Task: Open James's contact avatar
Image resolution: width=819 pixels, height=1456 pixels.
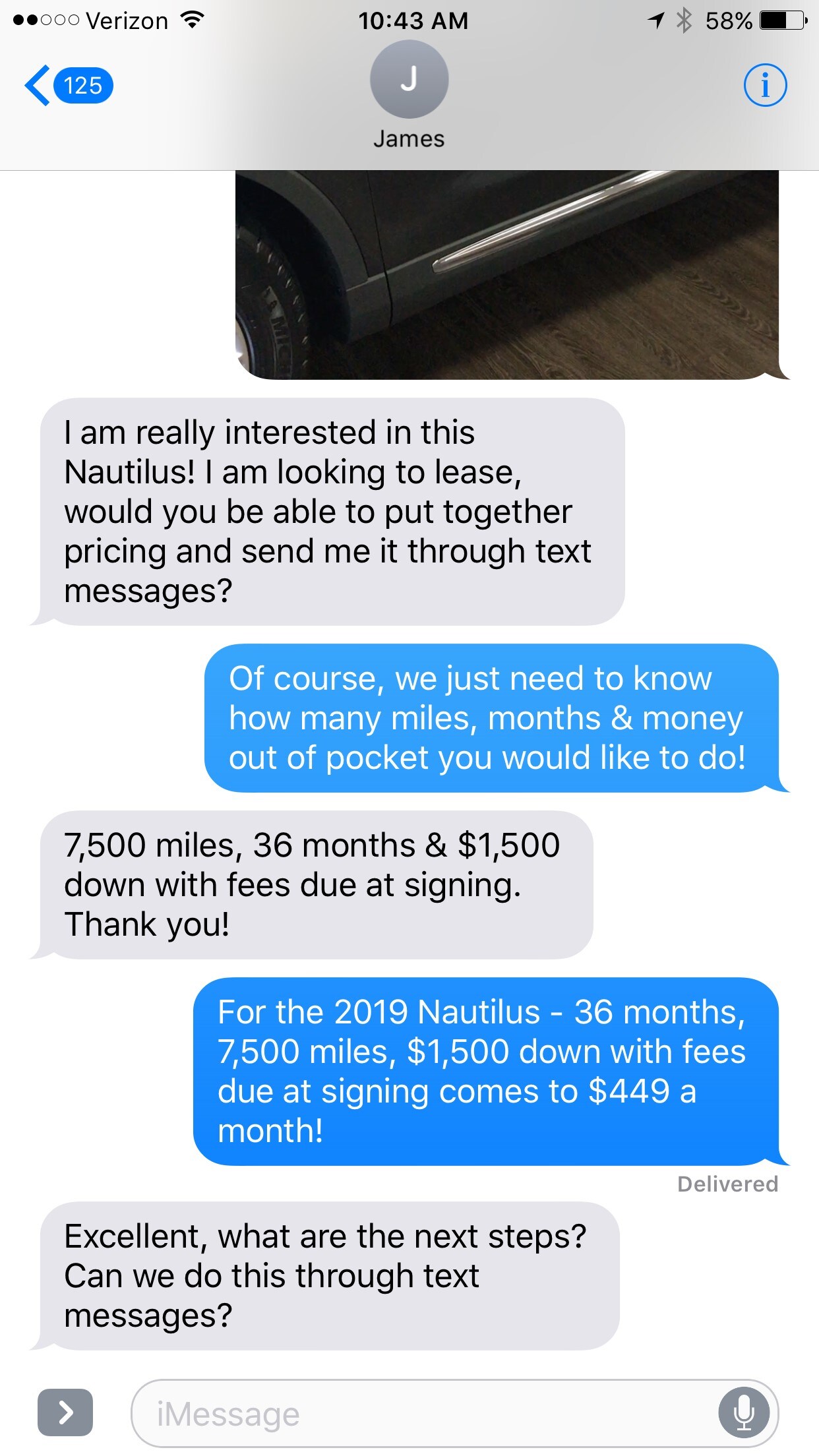Action: (x=409, y=79)
